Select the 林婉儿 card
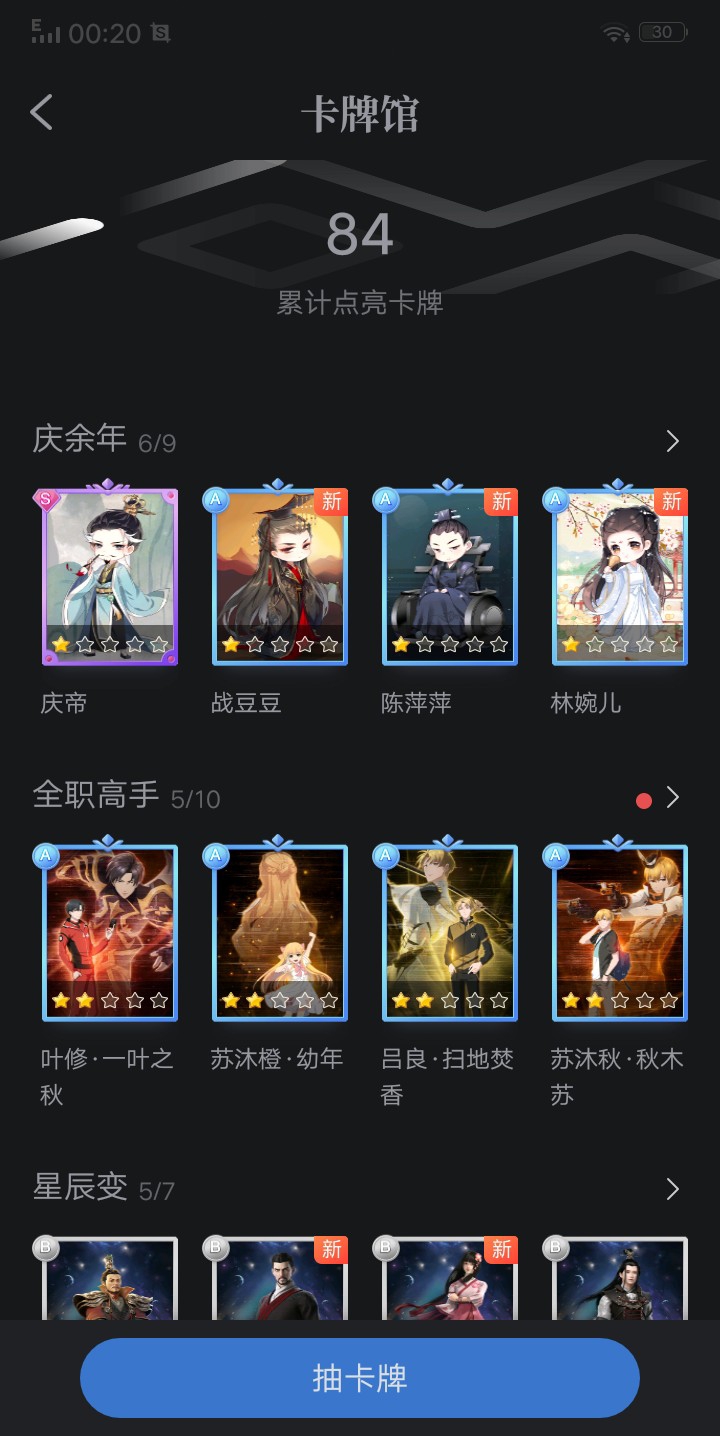The height and width of the screenshot is (1436, 720). coord(620,577)
